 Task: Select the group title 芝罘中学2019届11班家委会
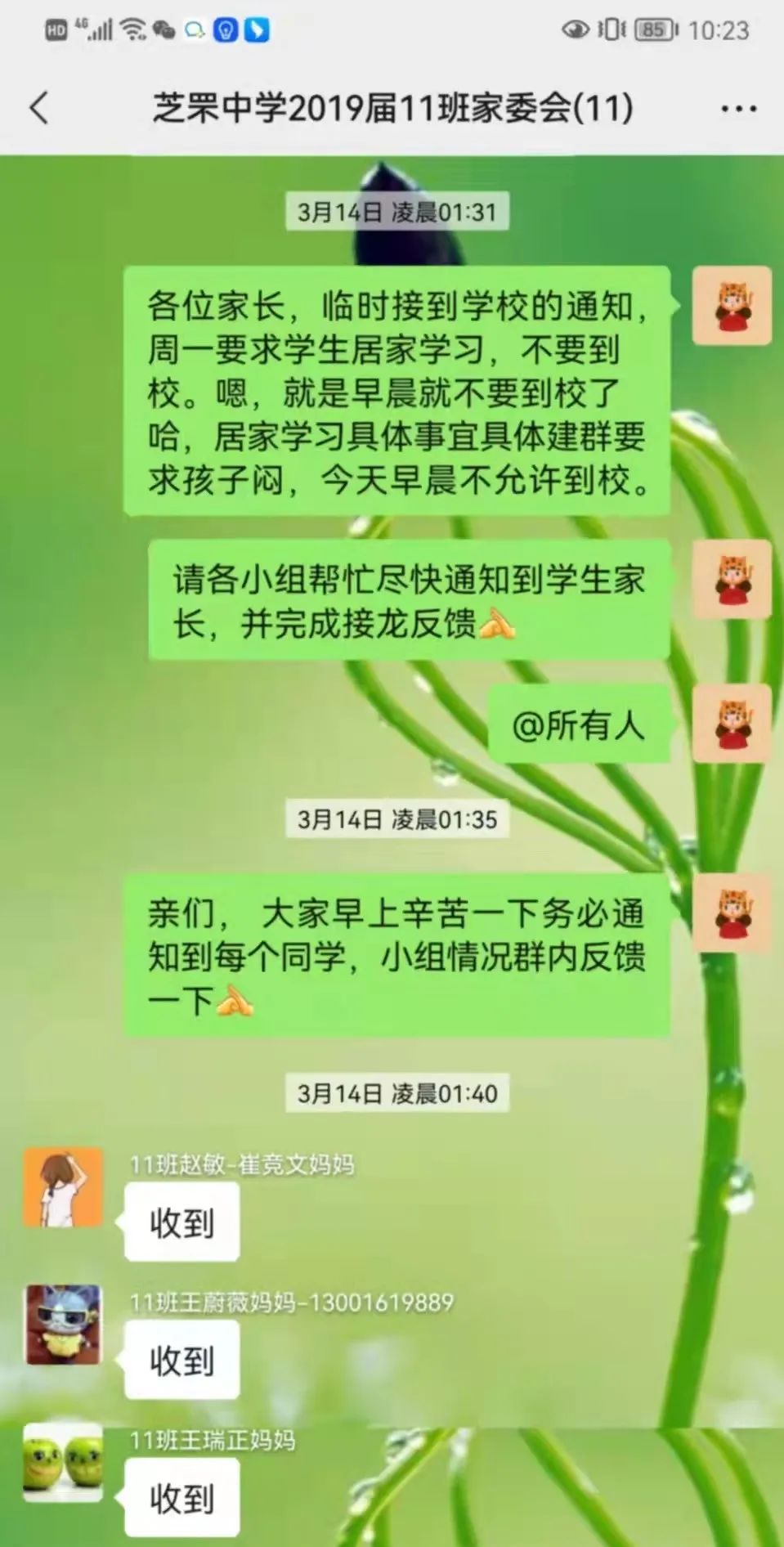[x=391, y=106]
